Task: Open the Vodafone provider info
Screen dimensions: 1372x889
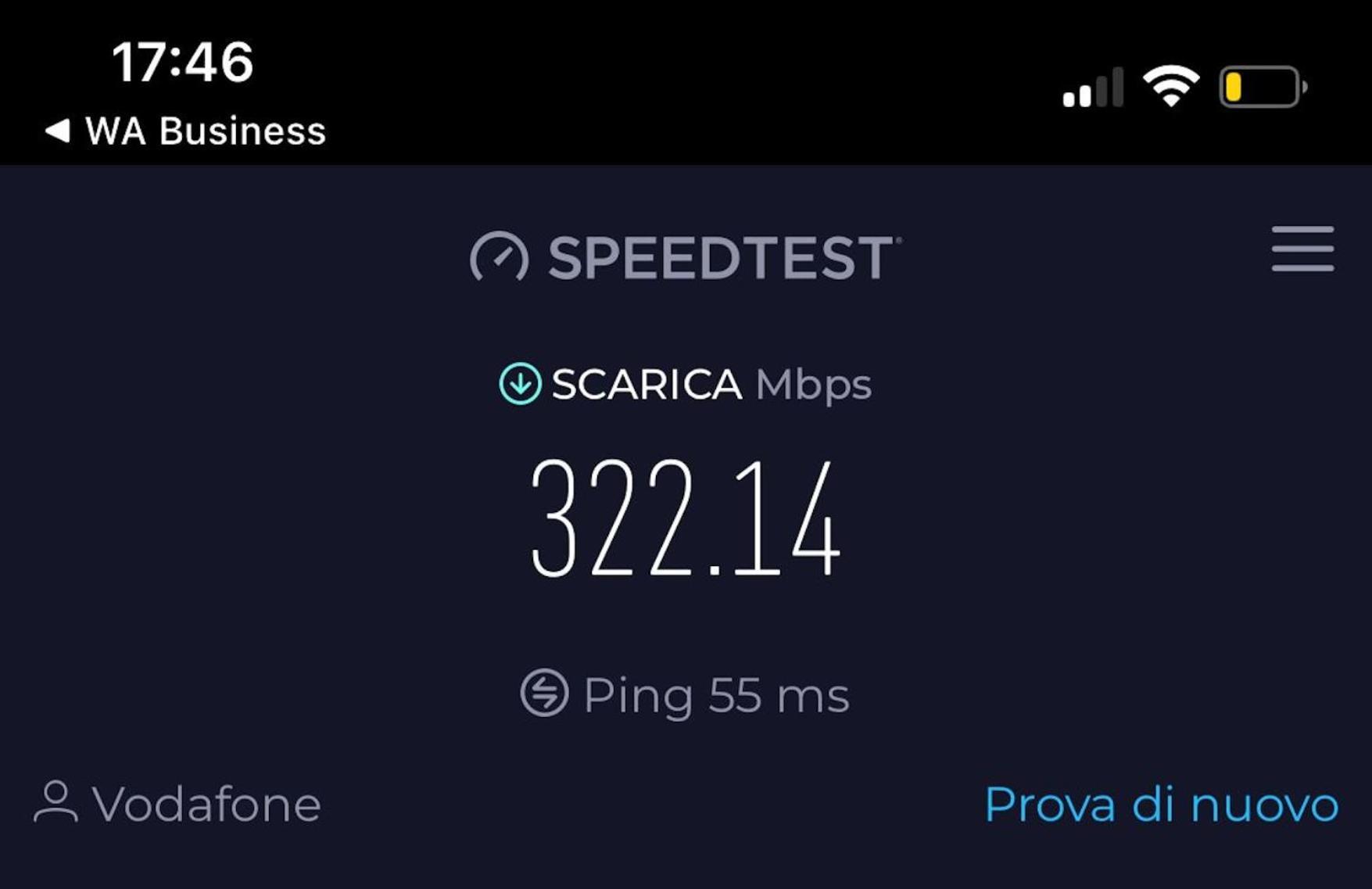Action: point(178,804)
